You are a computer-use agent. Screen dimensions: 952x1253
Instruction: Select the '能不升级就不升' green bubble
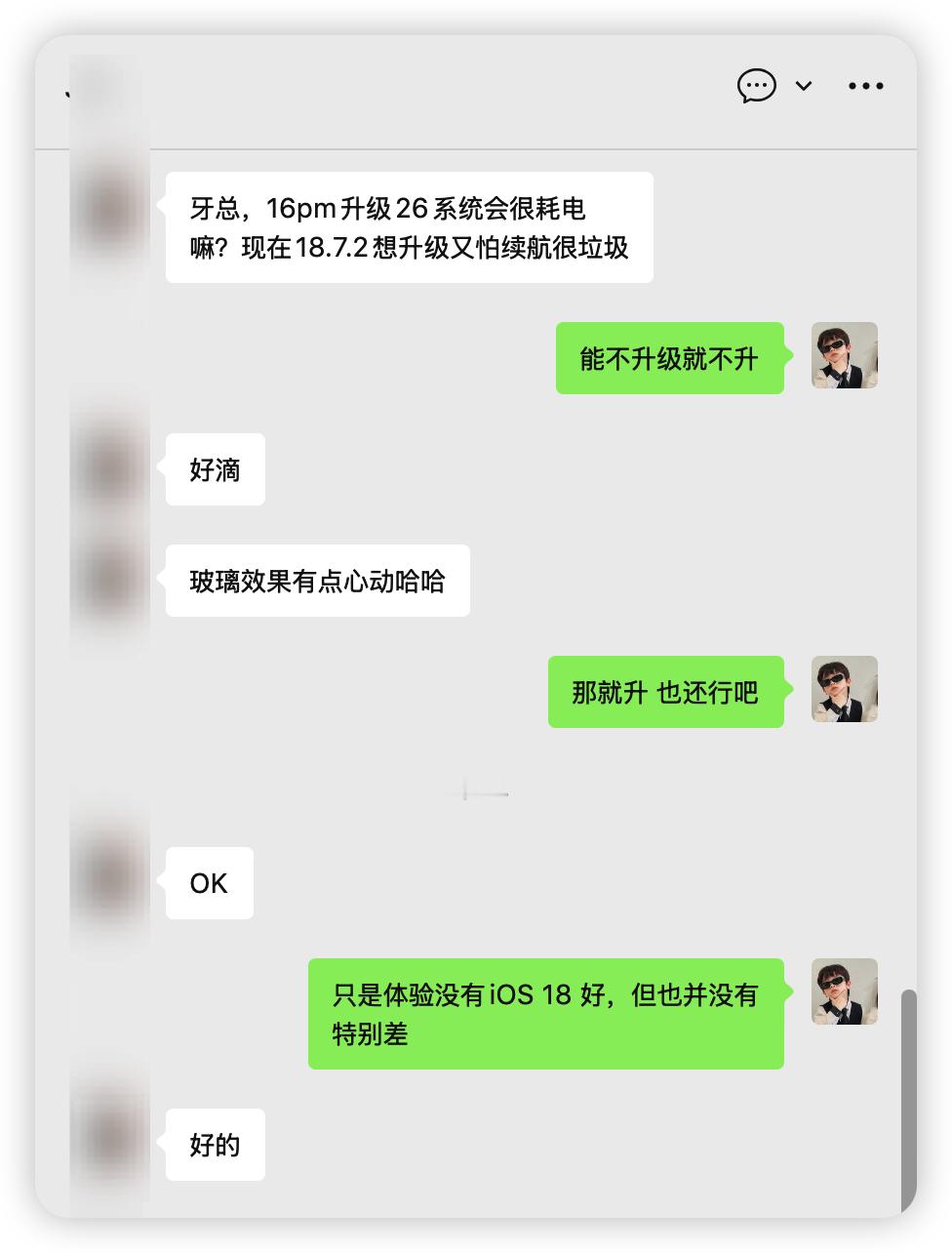click(669, 357)
